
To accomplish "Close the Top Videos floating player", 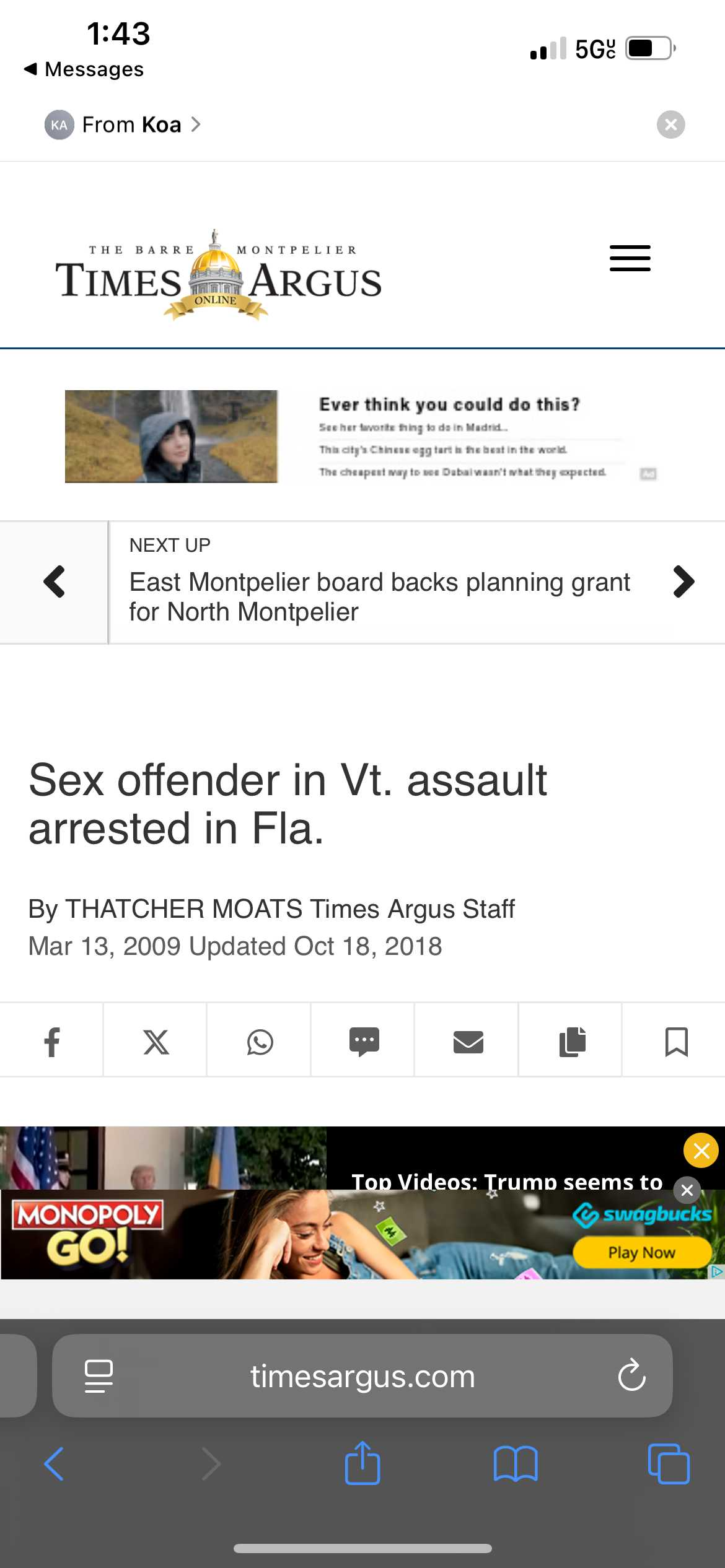I will pyautogui.click(x=701, y=1151).
